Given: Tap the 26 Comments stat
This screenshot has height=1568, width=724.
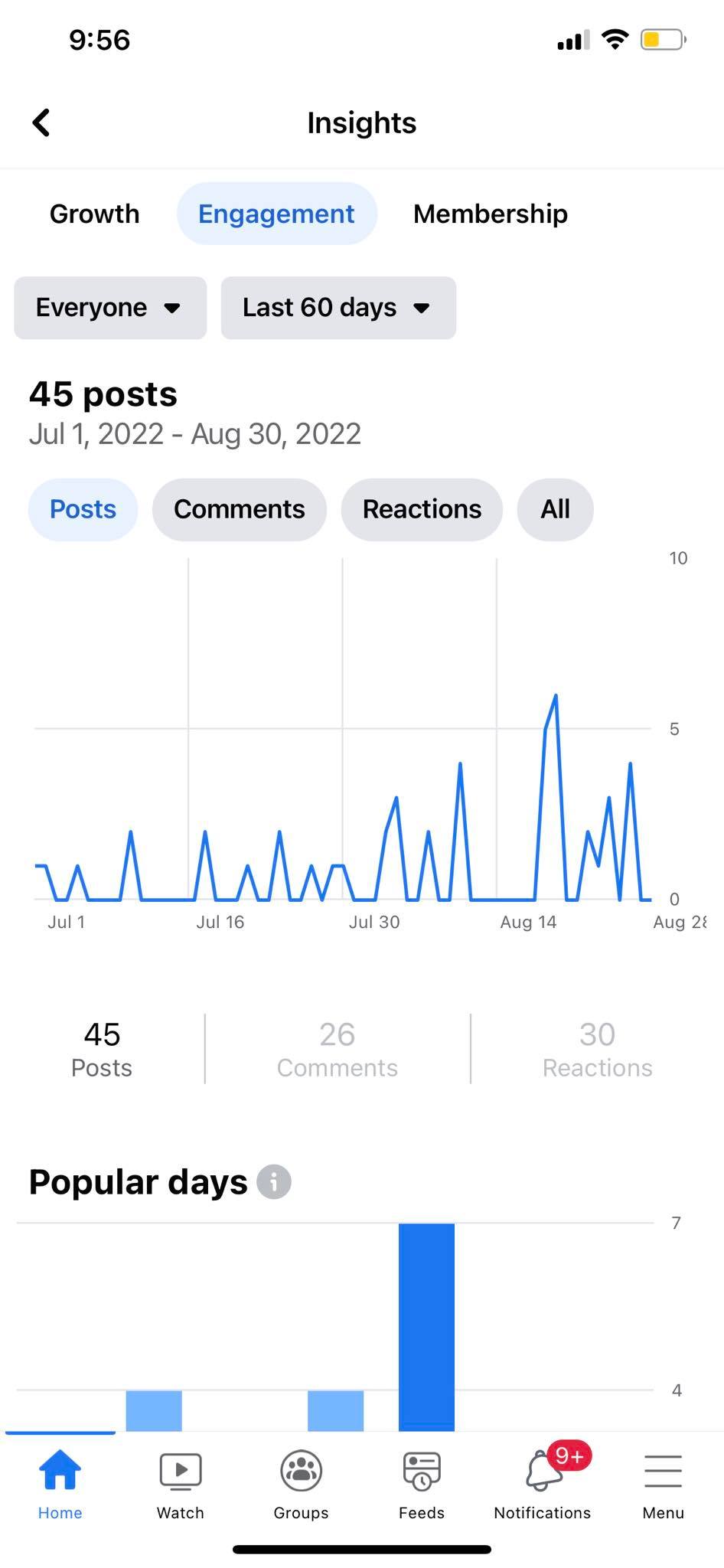Looking at the screenshot, I should [337, 1049].
